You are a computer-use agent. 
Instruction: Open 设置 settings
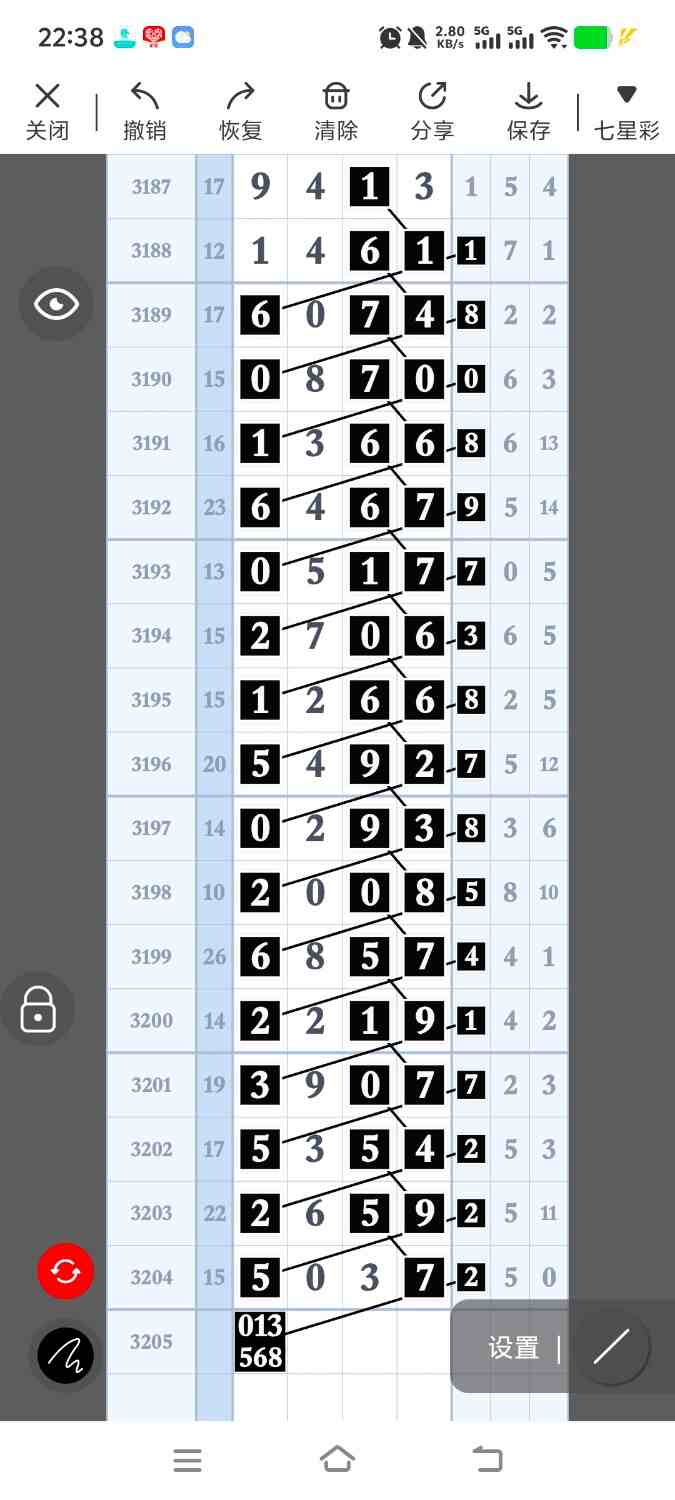pos(514,1348)
